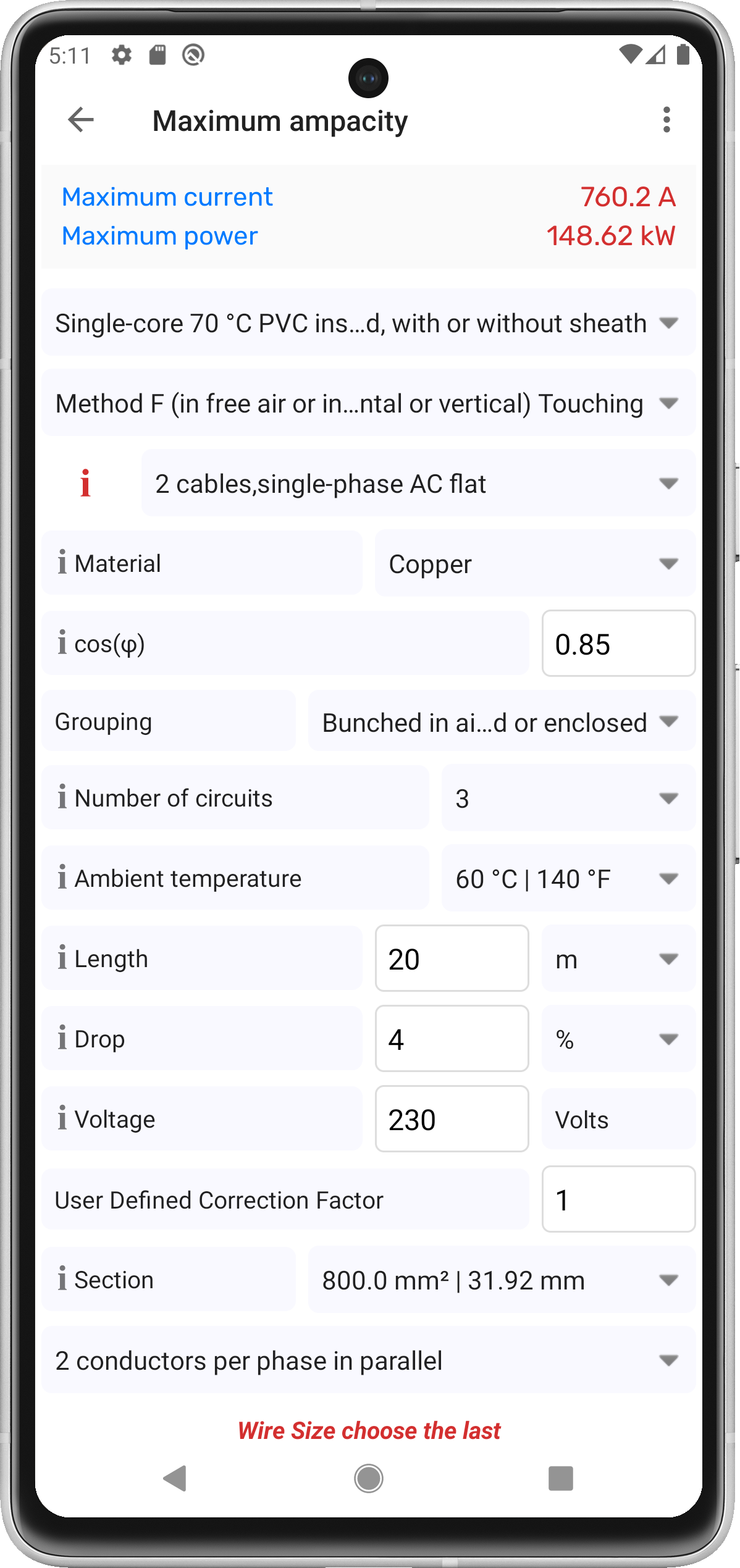Edit the Drop value field showing 4

tap(452, 1039)
